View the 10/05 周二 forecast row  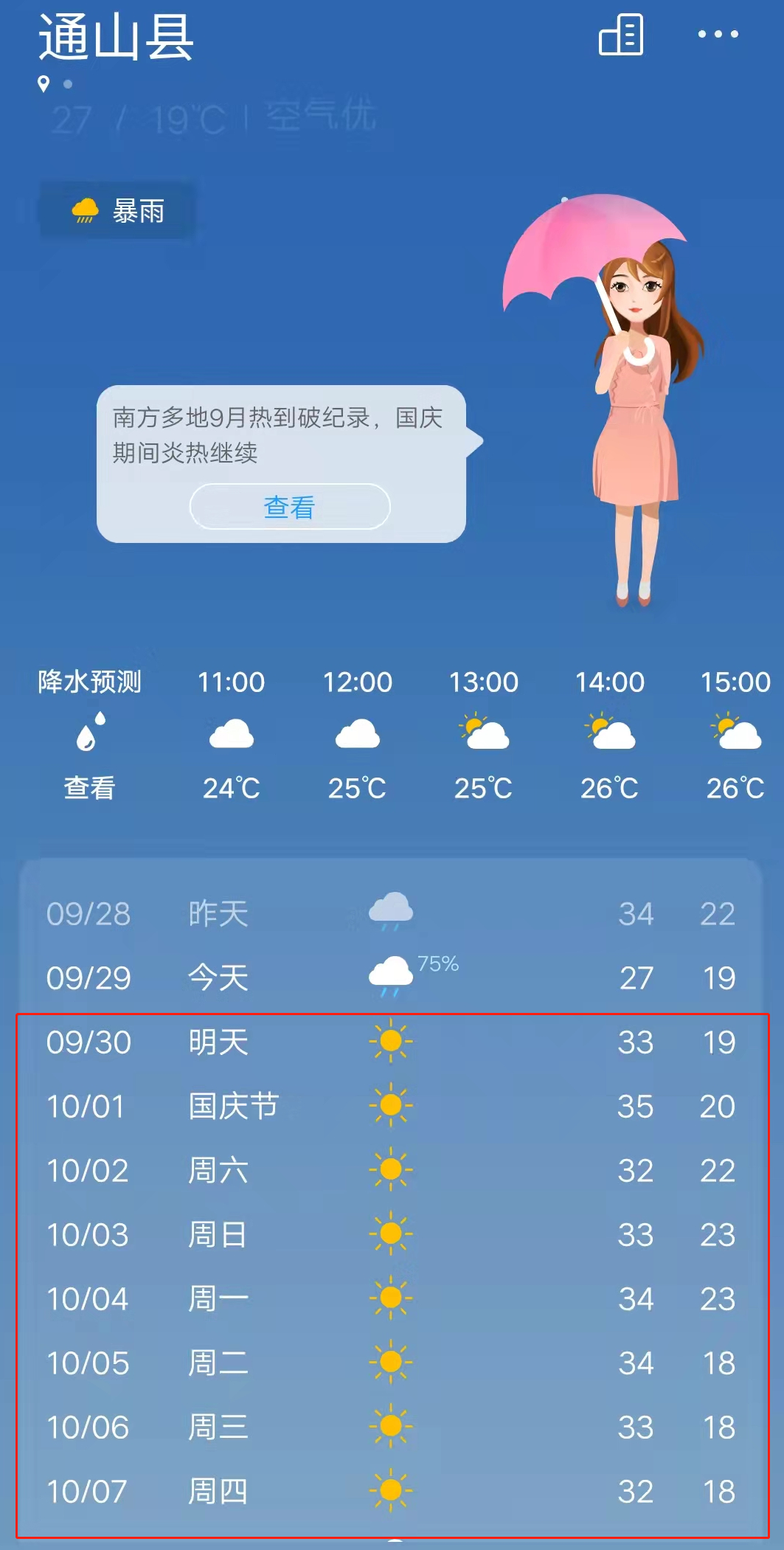[391, 1363]
